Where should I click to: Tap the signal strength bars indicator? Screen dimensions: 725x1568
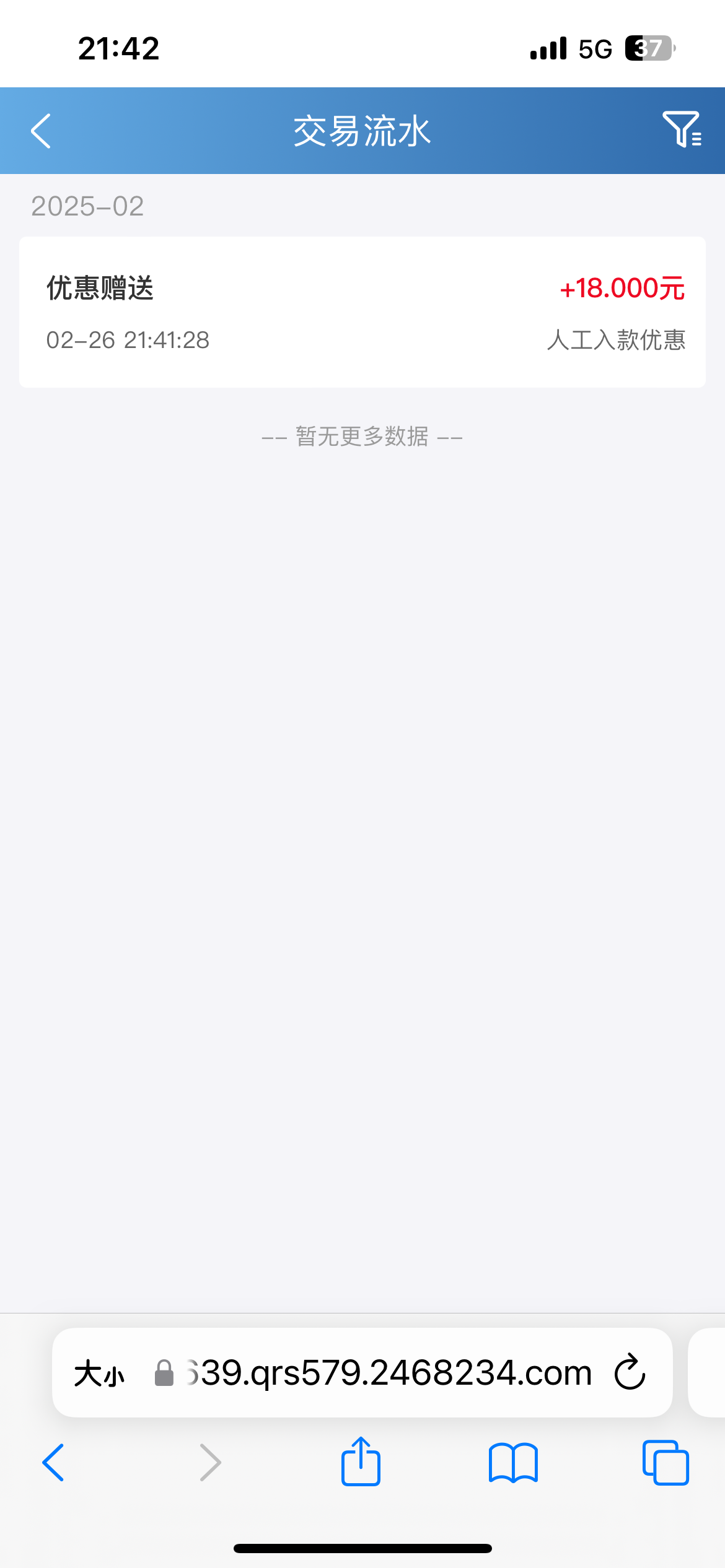coord(548,48)
